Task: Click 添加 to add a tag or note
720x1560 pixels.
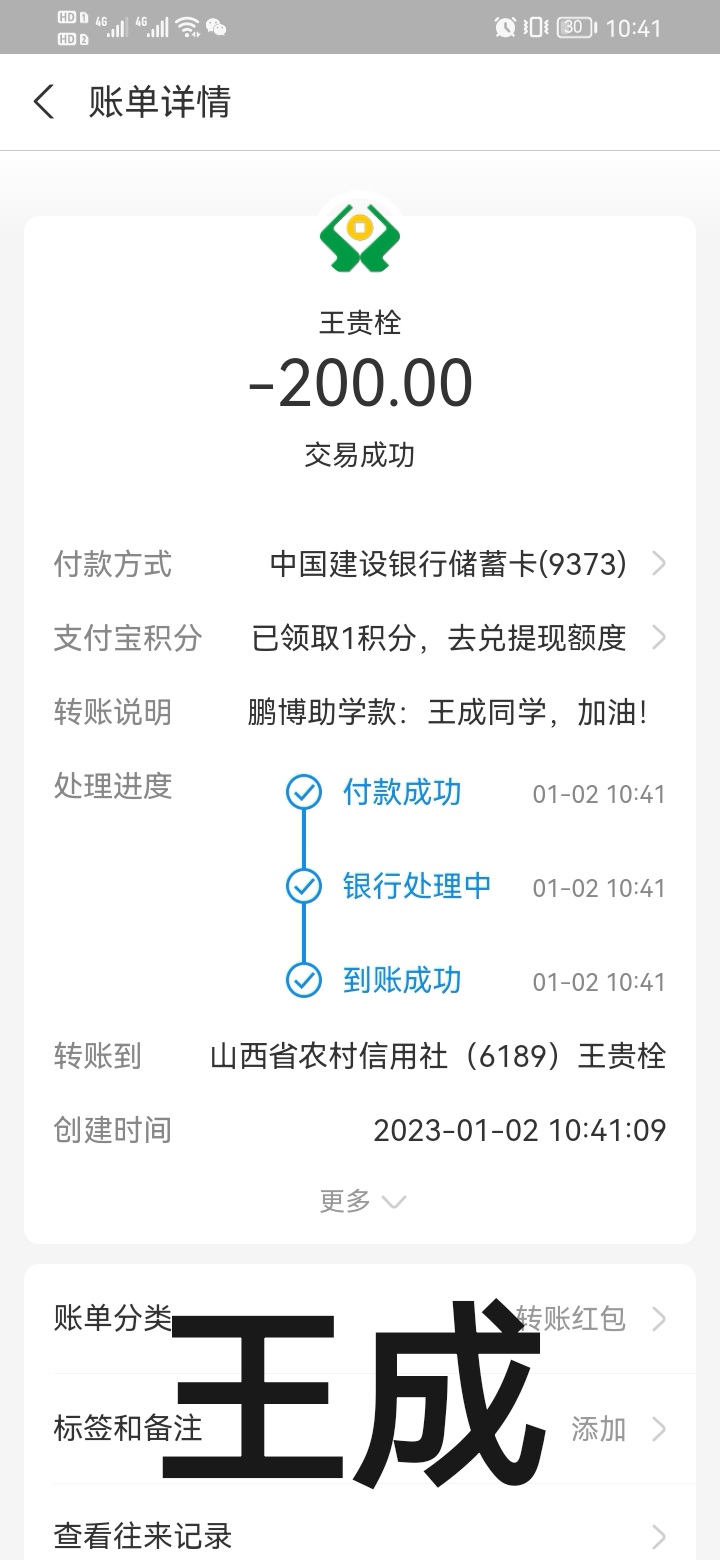Action: tap(597, 1430)
